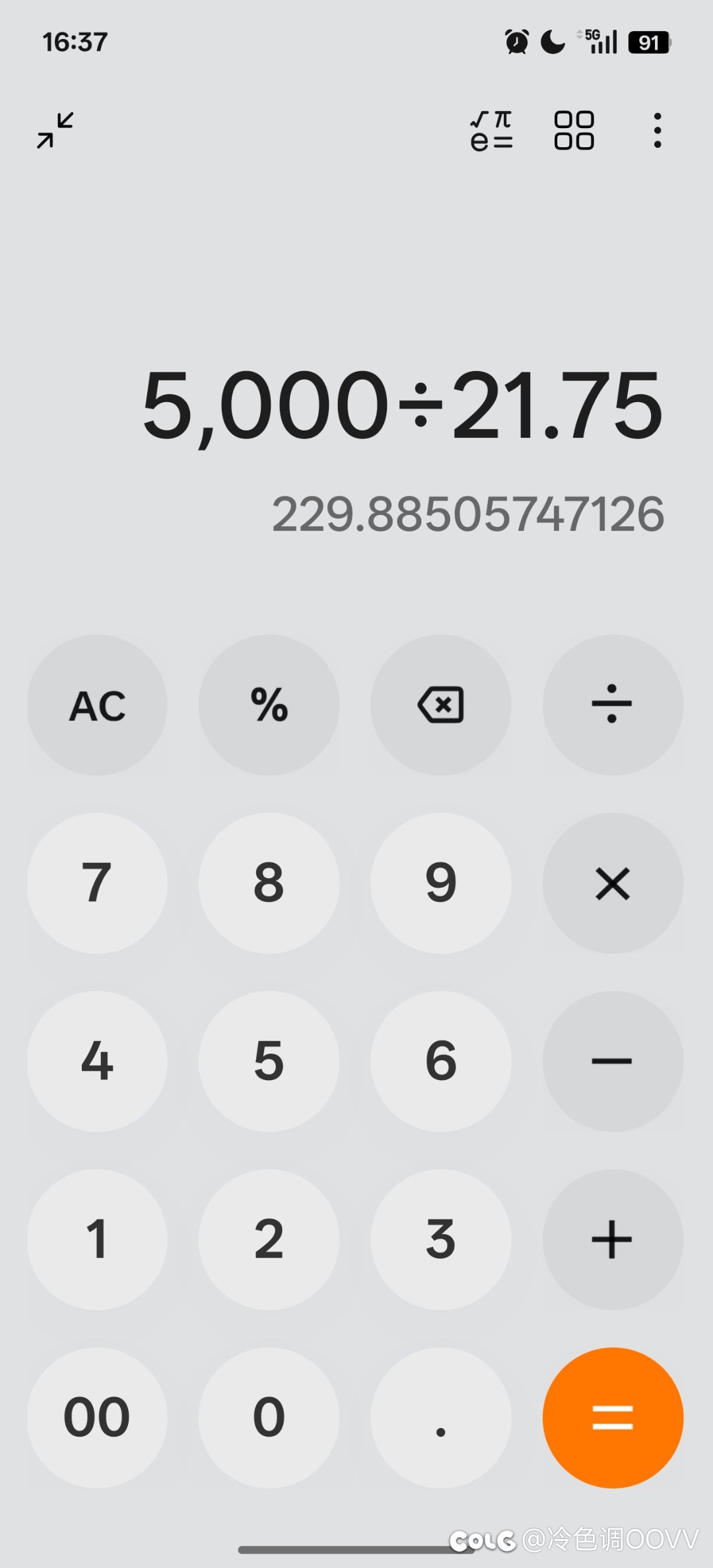713x1568 pixels.
Task: Enter the digit 5
Action: [x=269, y=1062]
